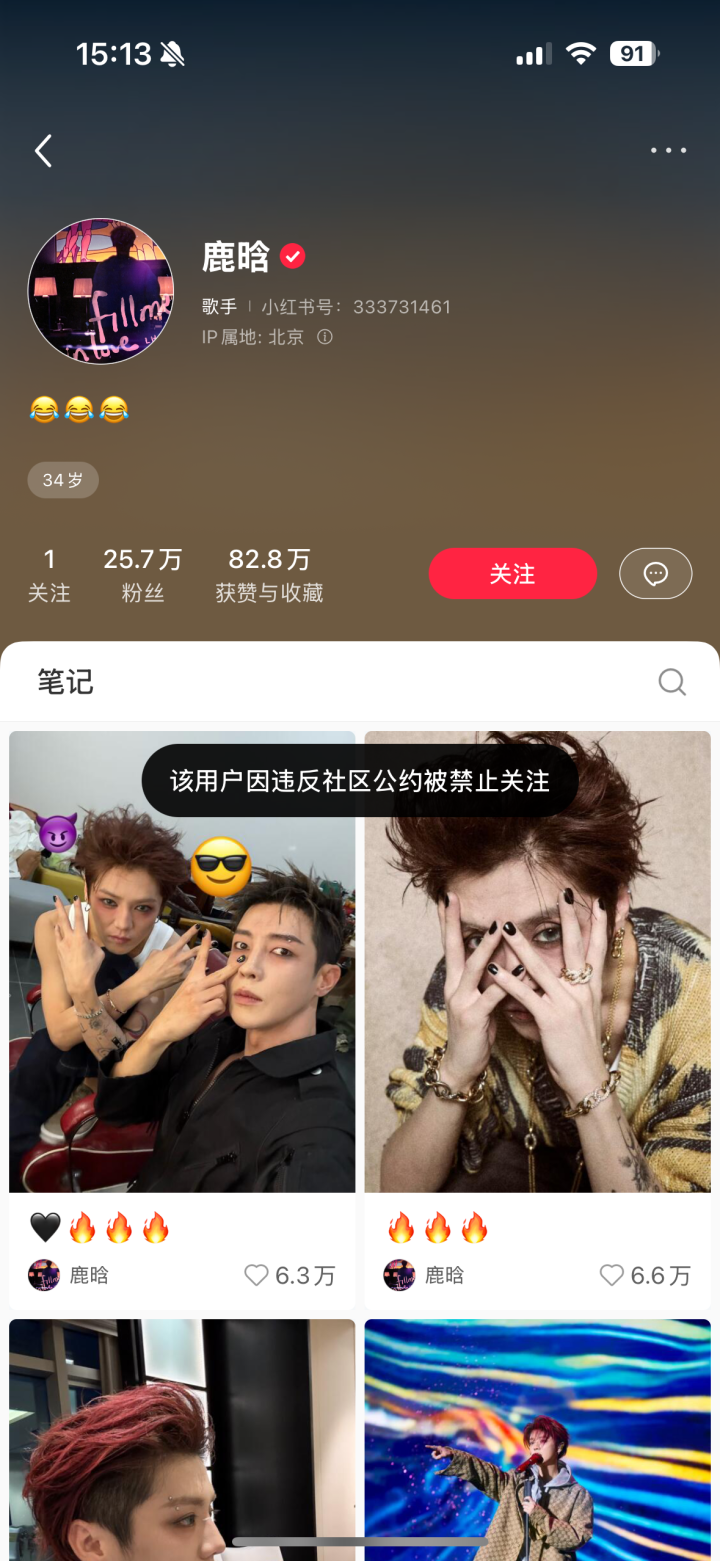Like the note with 6.6万 likes
Screen dimensions: 720x1561
pos(612,1275)
